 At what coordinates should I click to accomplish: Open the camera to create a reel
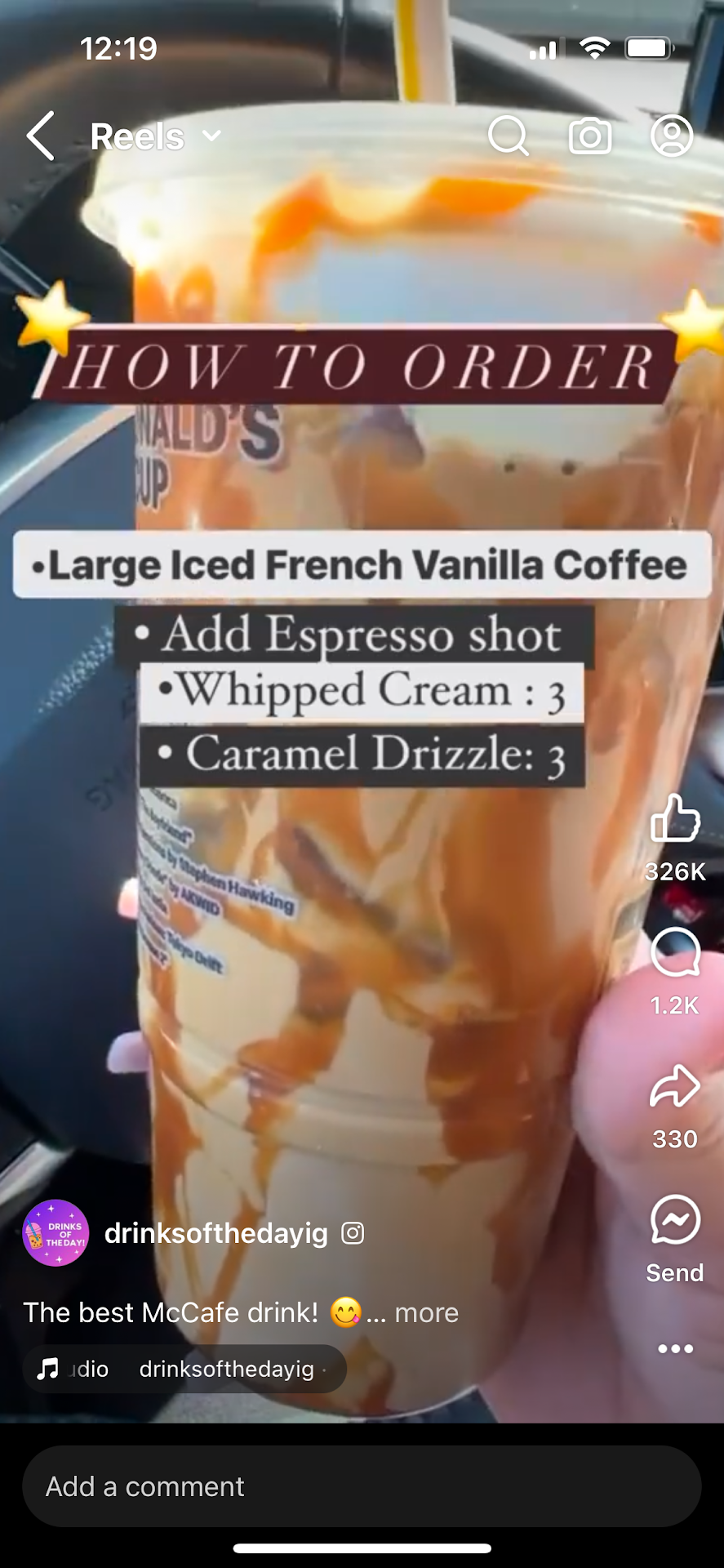click(589, 136)
